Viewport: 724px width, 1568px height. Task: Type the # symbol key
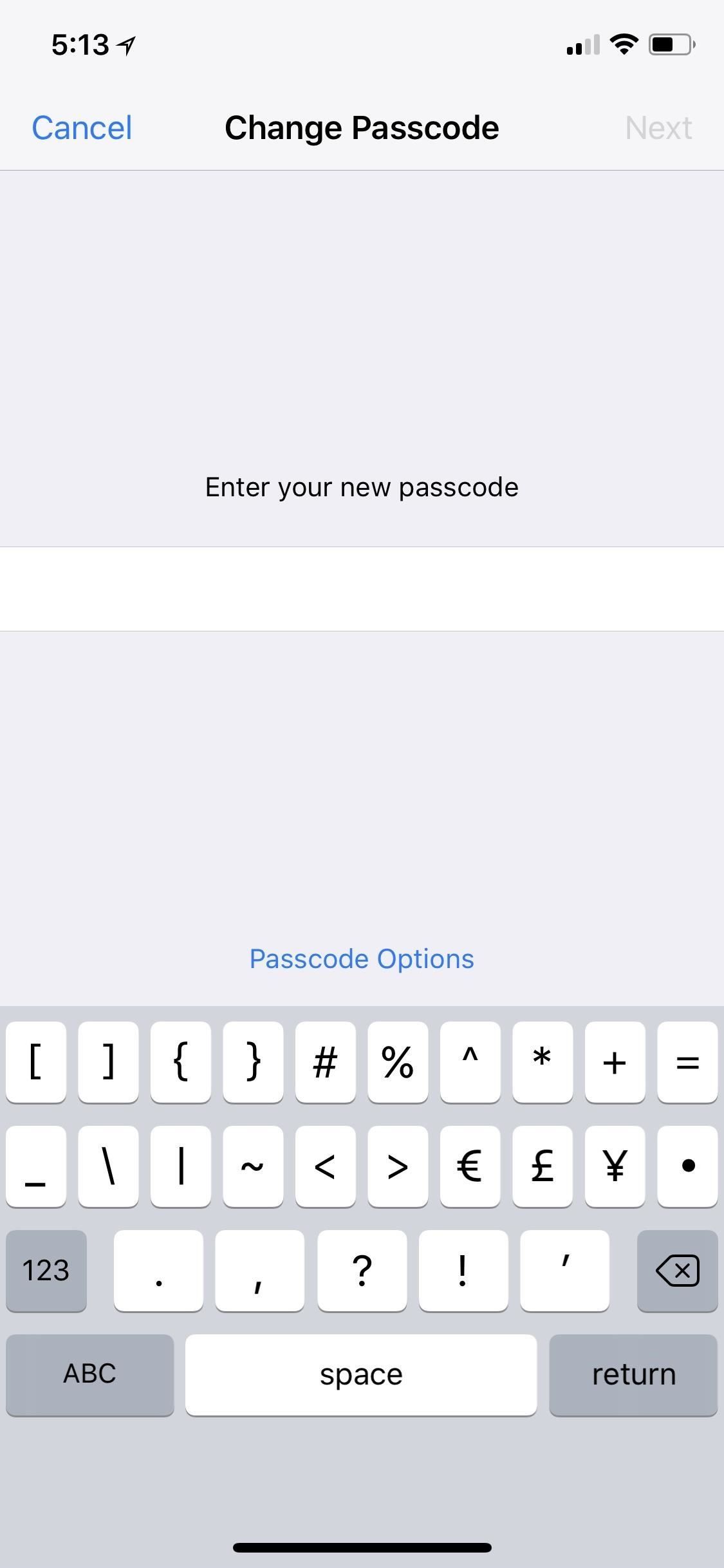tap(325, 1062)
